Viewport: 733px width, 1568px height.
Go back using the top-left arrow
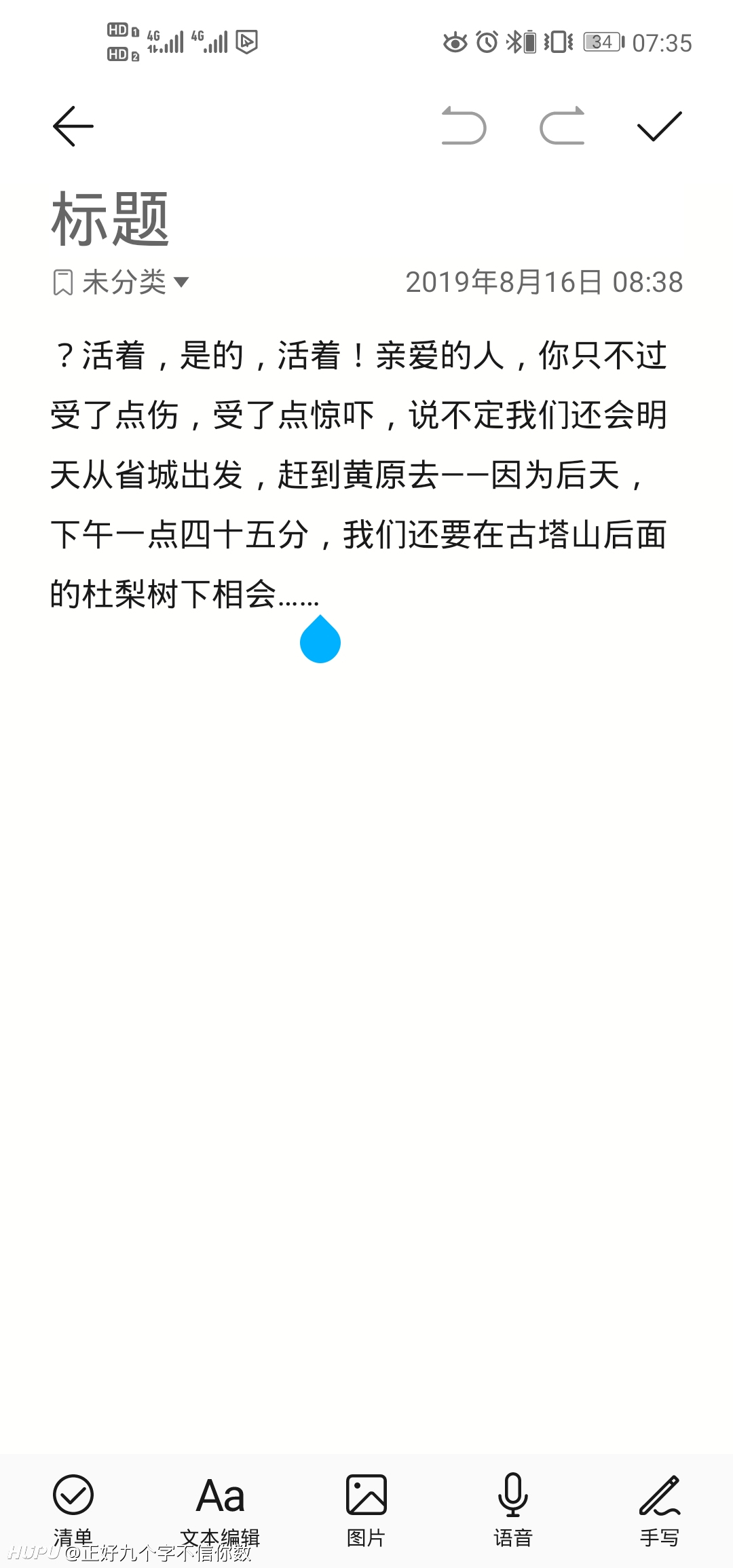click(73, 126)
